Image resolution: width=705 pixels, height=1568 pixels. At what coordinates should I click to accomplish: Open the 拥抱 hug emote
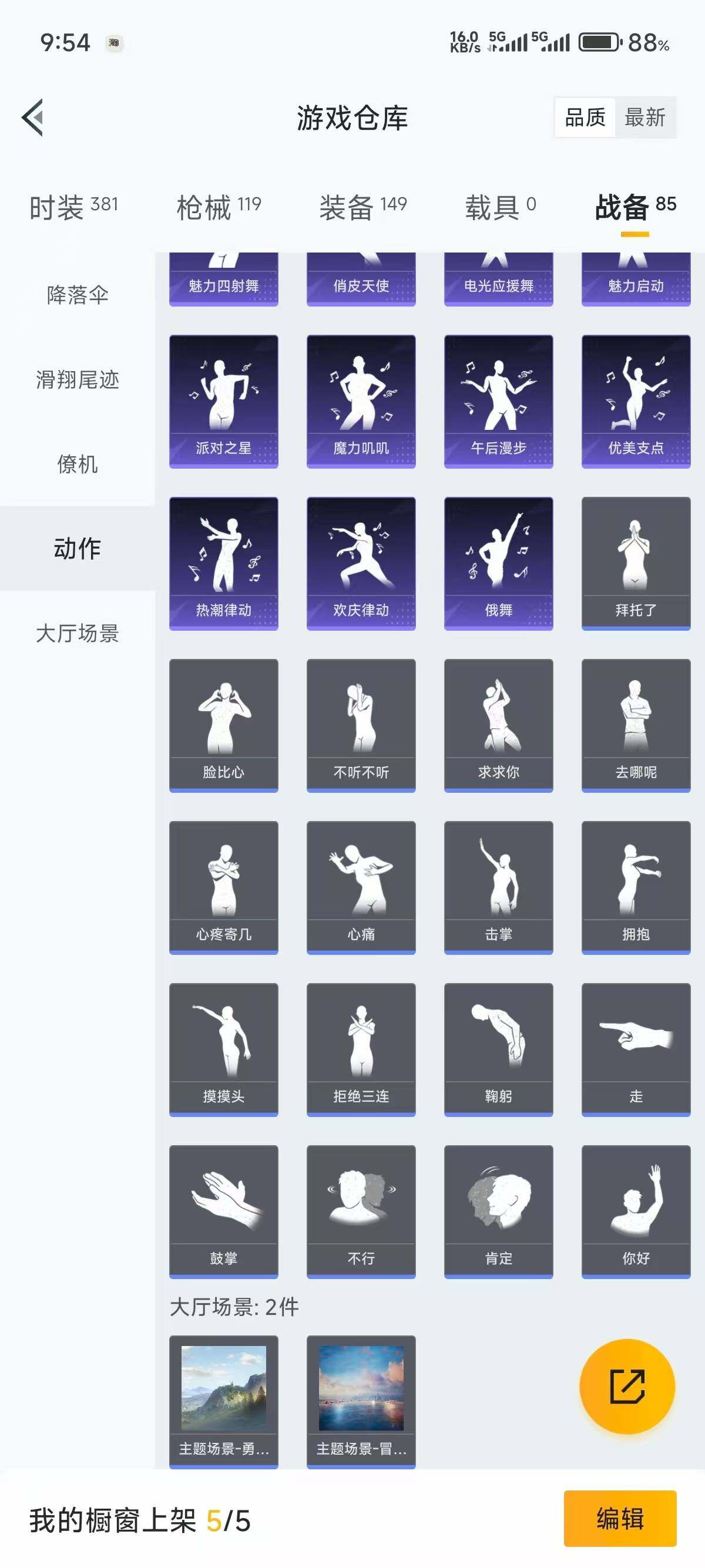[x=635, y=886]
